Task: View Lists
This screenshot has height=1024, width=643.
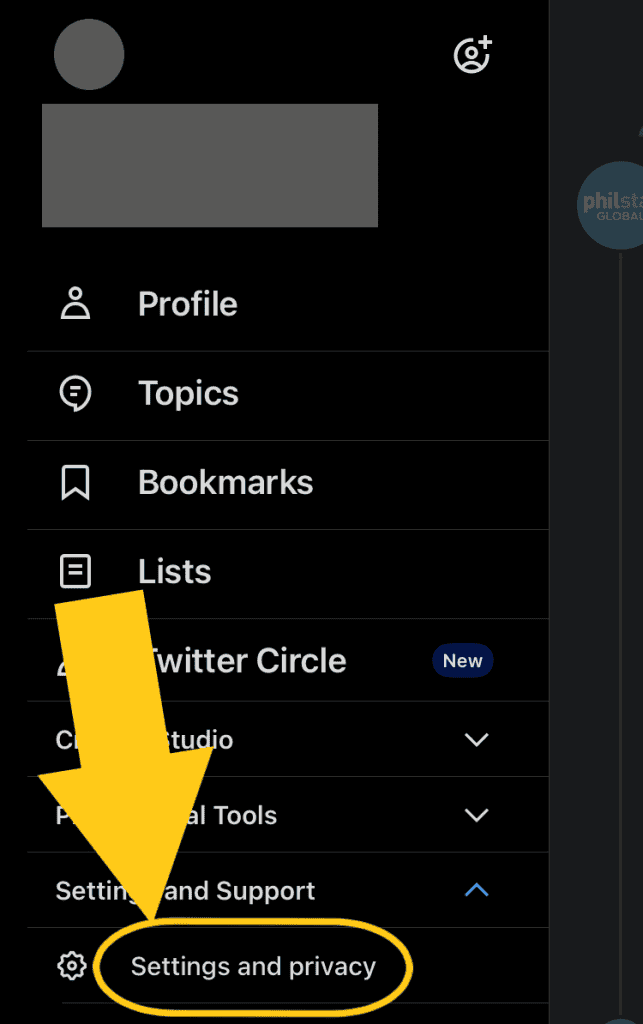Action: pyautogui.click(x=174, y=571)
